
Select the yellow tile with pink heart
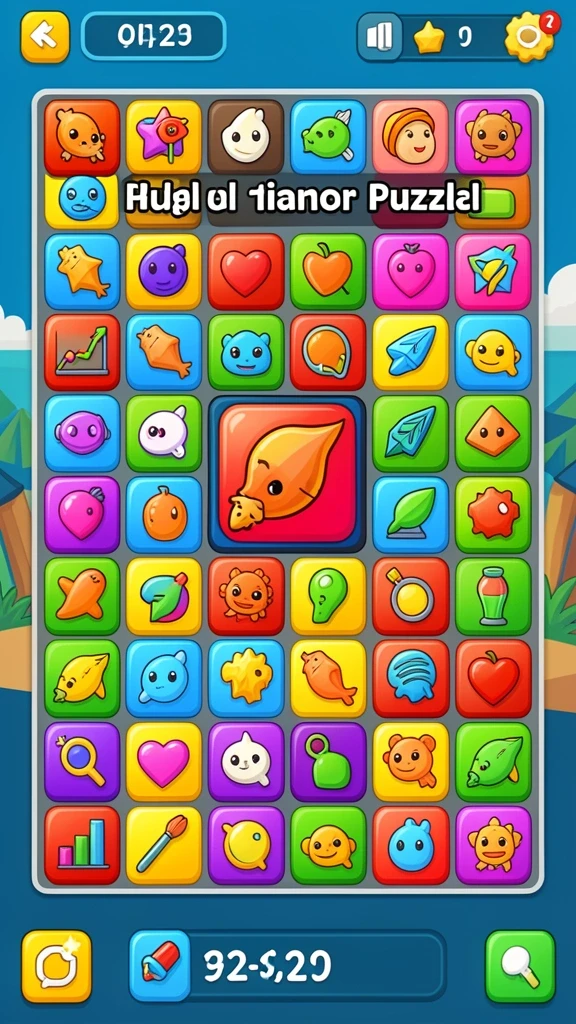[x=164, y=761]
